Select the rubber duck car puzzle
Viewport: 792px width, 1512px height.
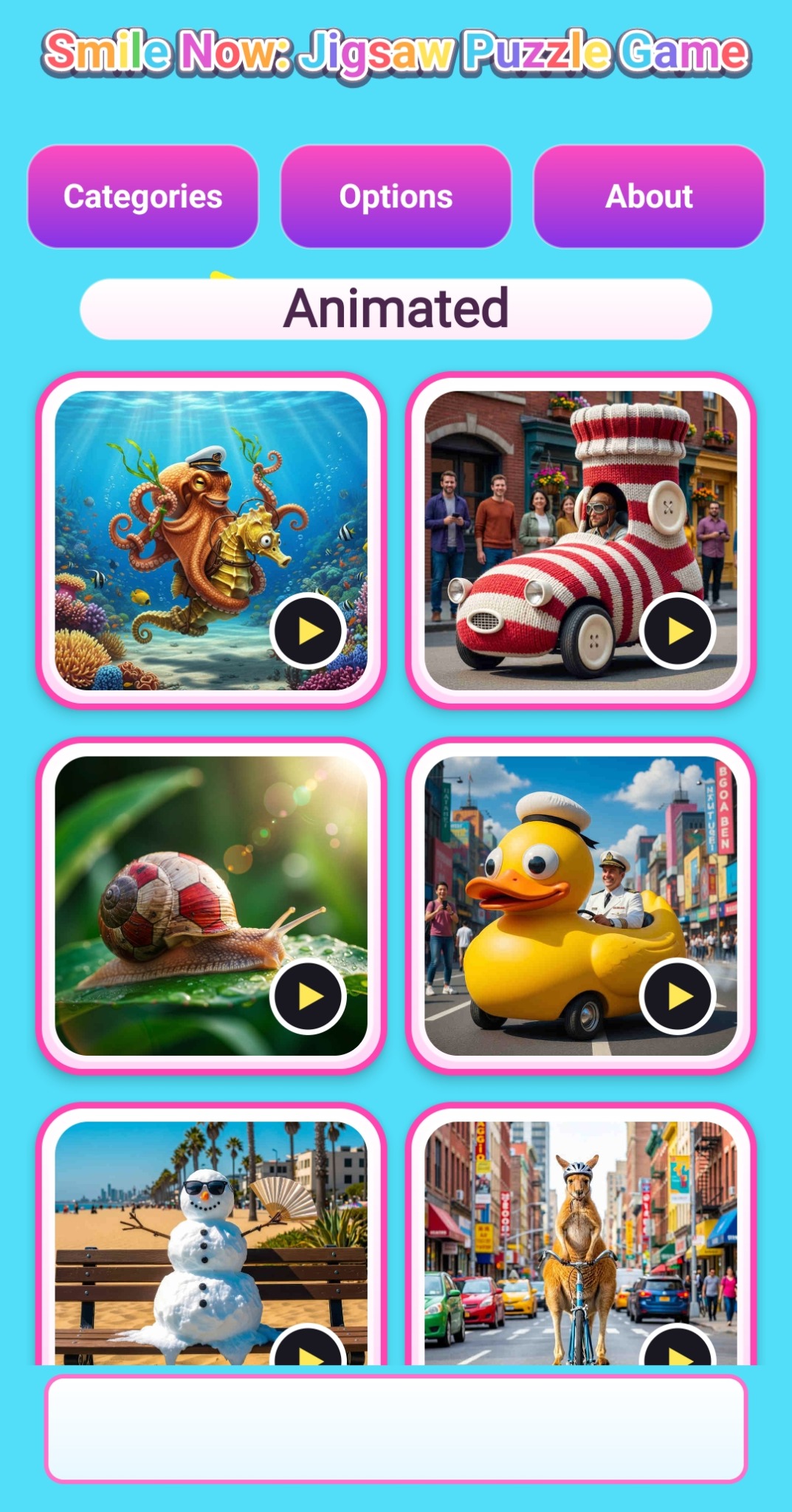[580, 906]
